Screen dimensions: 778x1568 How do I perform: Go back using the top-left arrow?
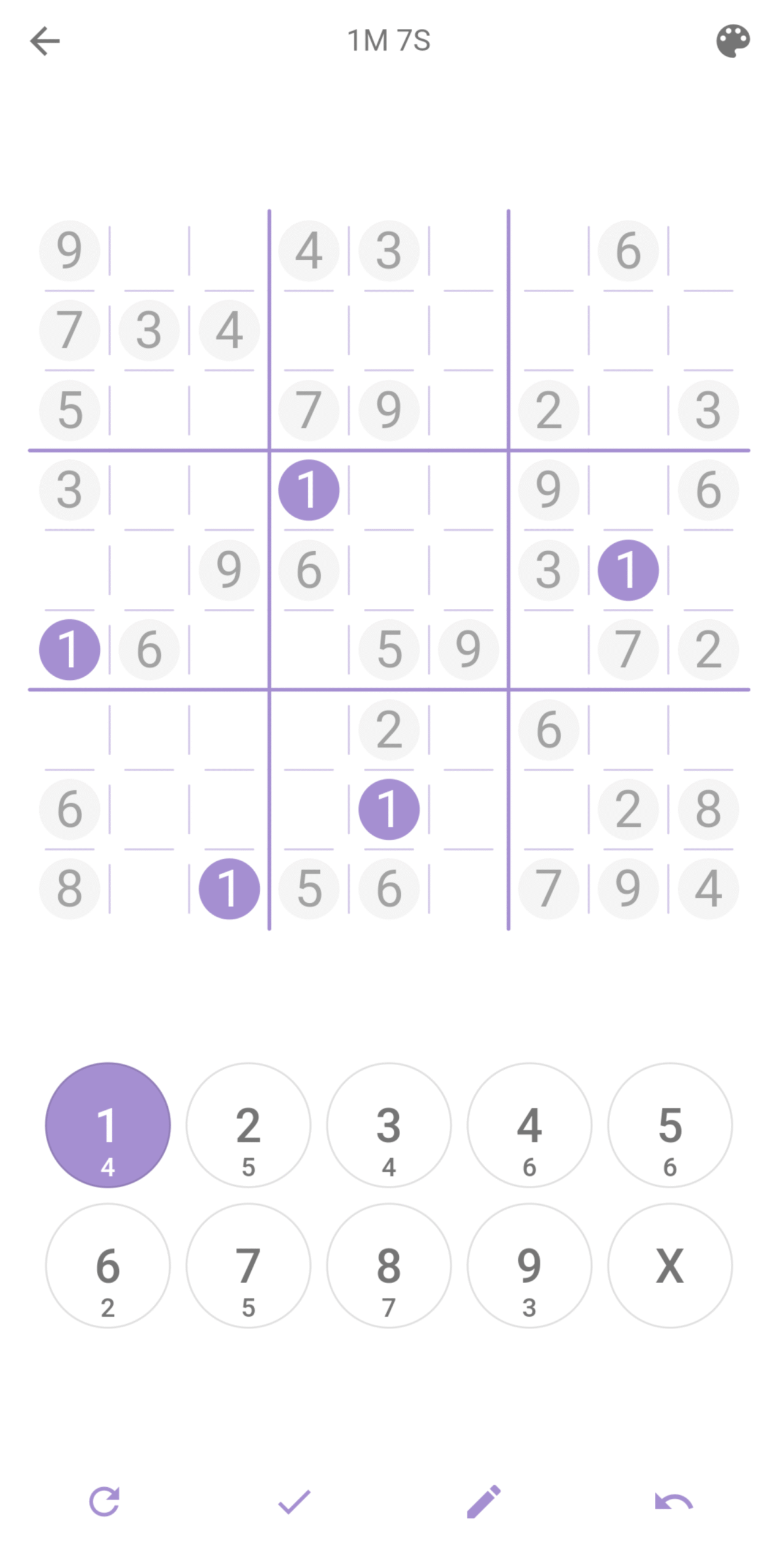pyautogui.click(x=45, y=41)
